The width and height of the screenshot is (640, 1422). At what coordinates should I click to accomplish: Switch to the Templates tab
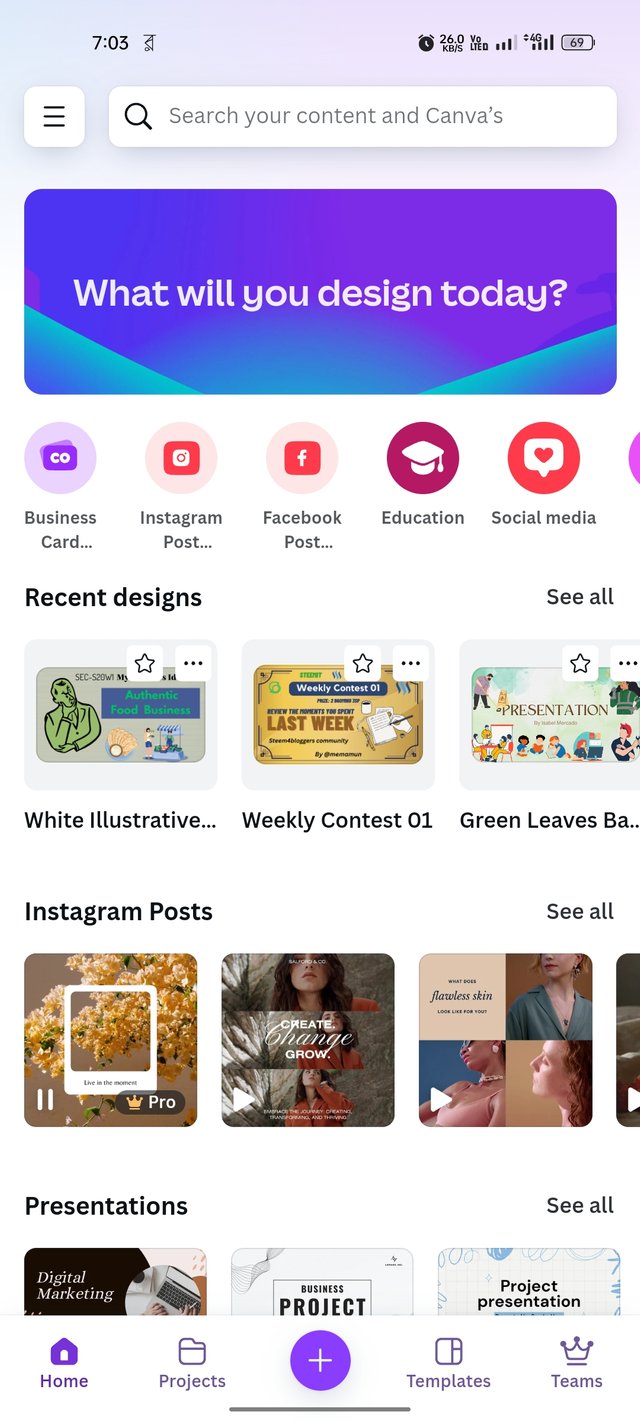point(448,1365)
